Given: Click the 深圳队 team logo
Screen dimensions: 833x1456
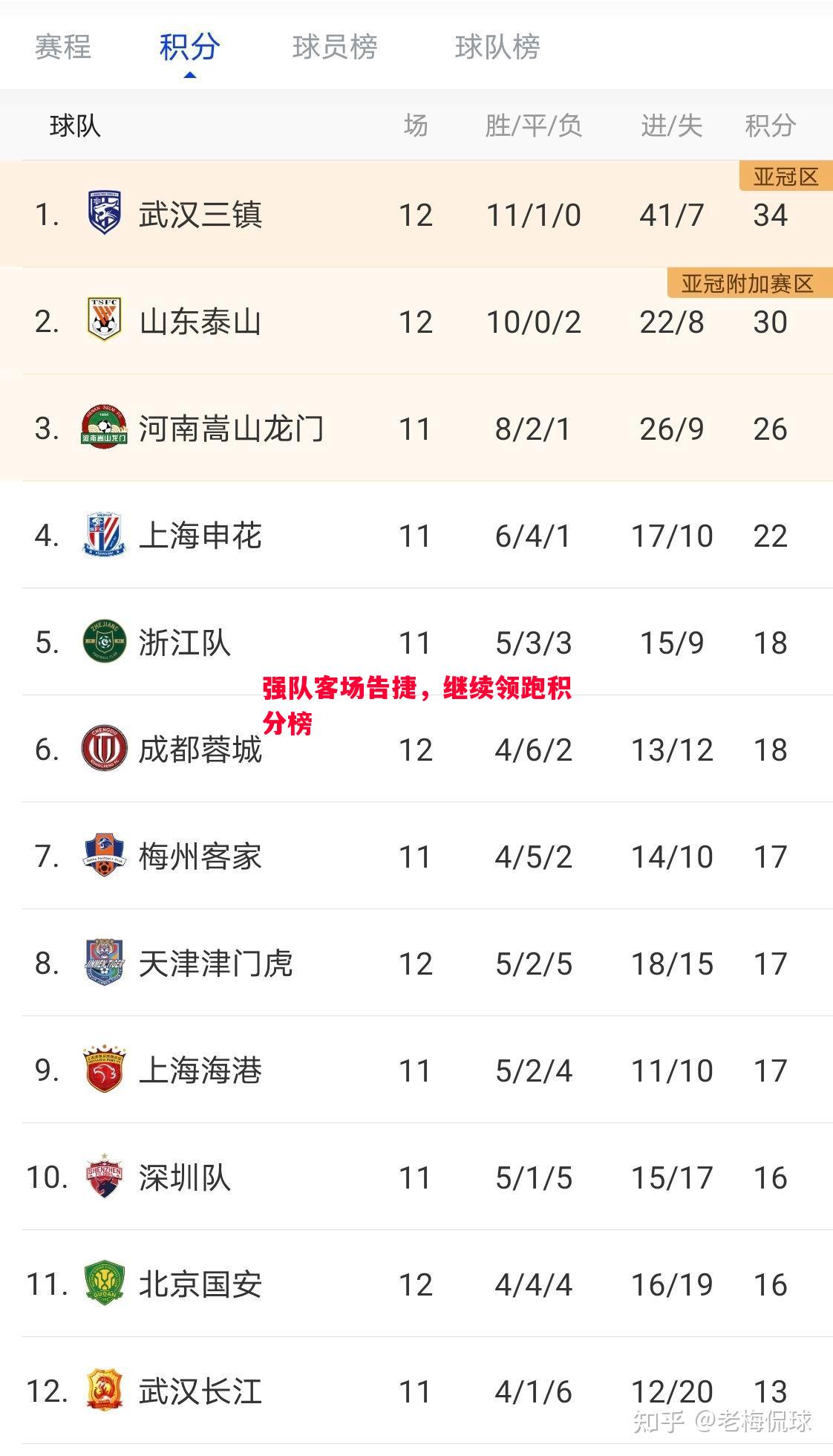Looking at the screenshot, I should coord(104,1177).
